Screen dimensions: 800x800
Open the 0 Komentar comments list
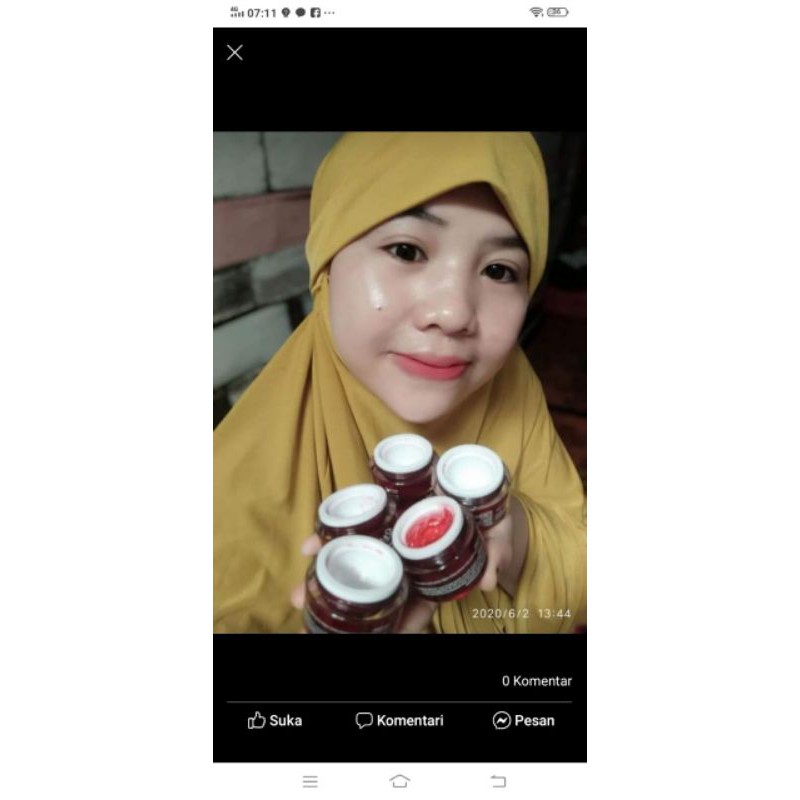click(536, 681)
